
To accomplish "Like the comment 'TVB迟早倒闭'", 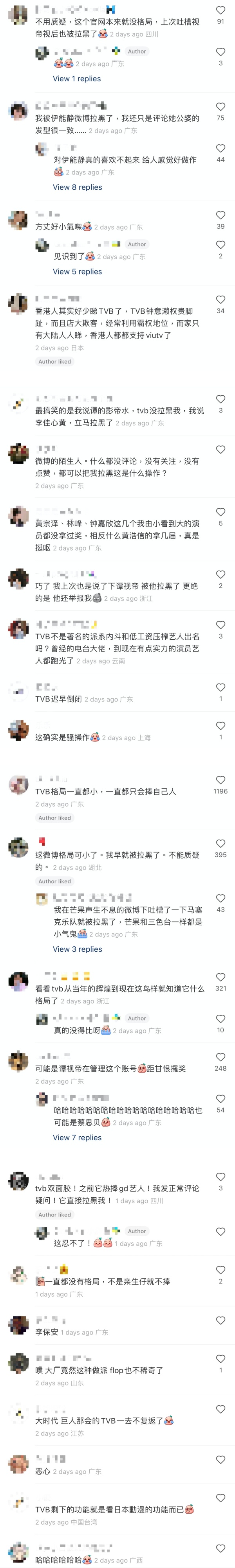I will [221, 687].
